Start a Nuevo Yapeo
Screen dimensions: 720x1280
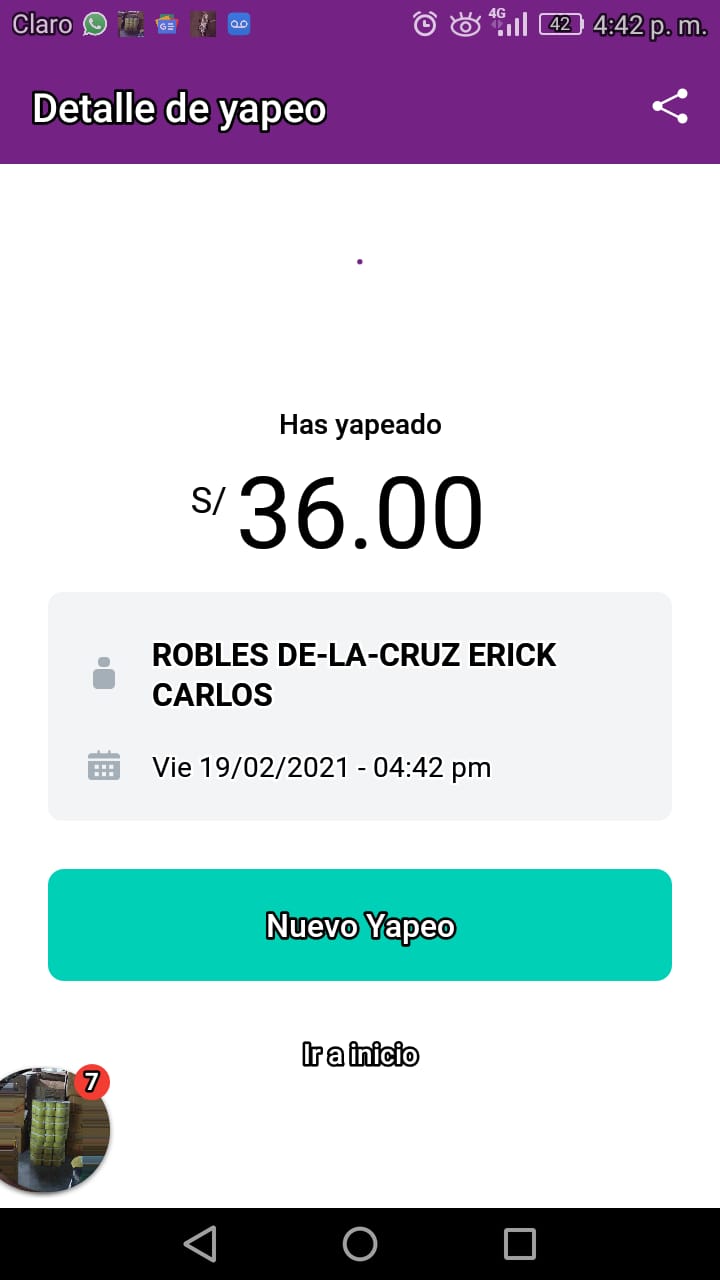coord(360,925)
